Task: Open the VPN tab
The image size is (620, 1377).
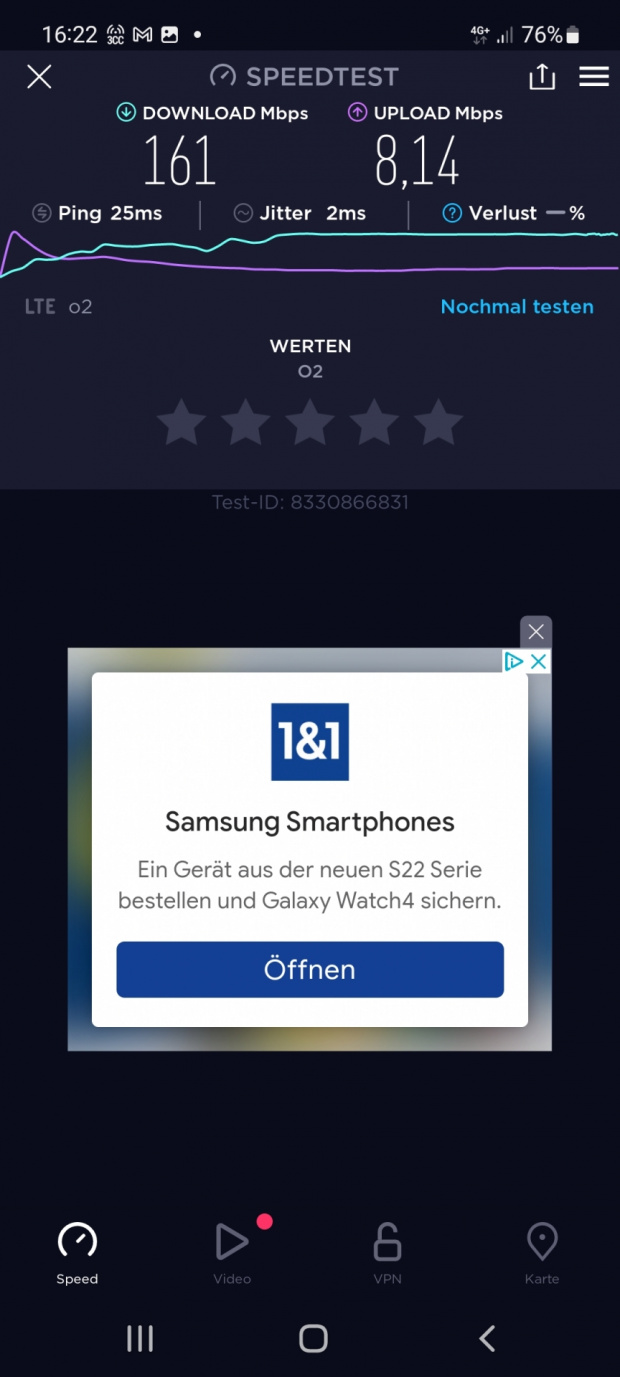Action: click(387, 1252)
